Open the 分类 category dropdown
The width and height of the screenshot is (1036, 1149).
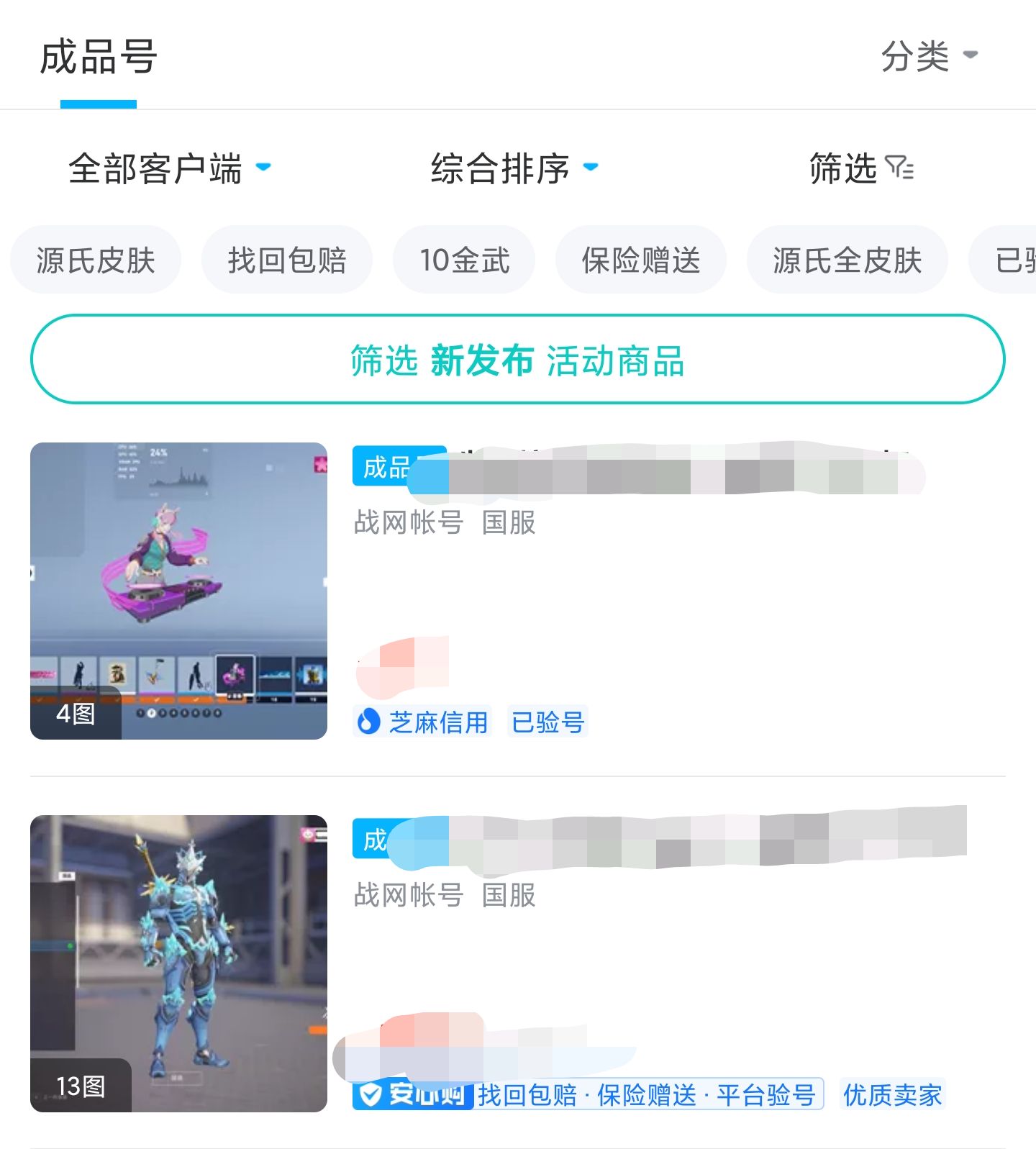click(x=928, y=56)
